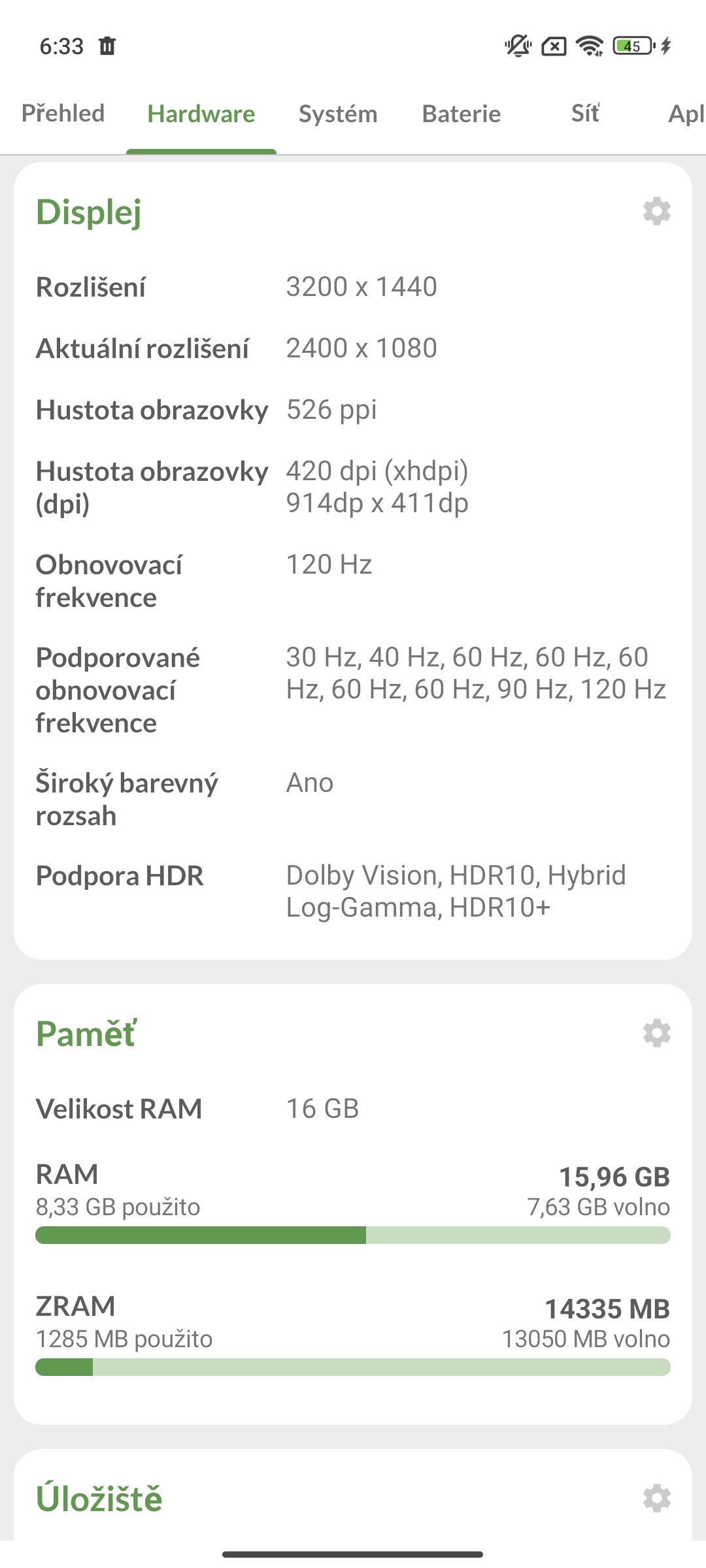Reselect the Hardware tab
Viewport: 706px width, 1568px height.
pyautogui.click(x=201, y=114)
